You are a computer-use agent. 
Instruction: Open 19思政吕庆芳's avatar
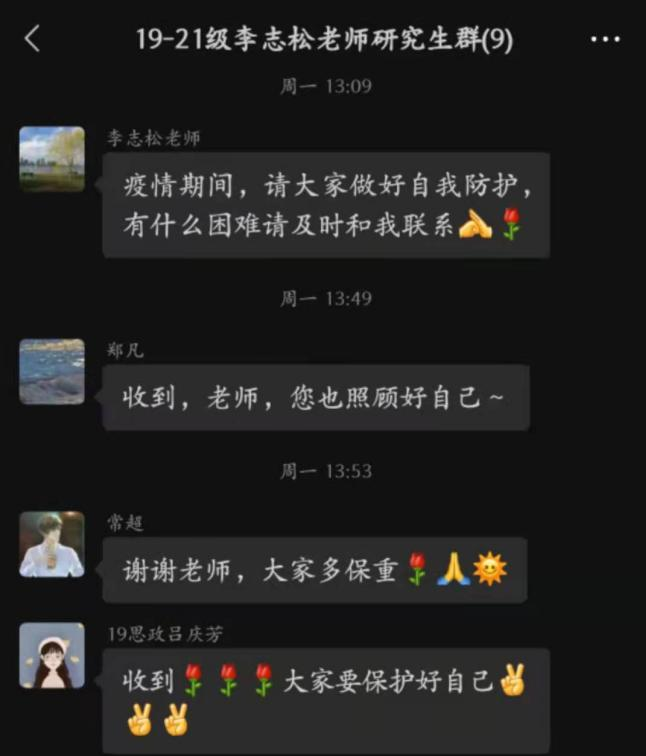point(52,656)
